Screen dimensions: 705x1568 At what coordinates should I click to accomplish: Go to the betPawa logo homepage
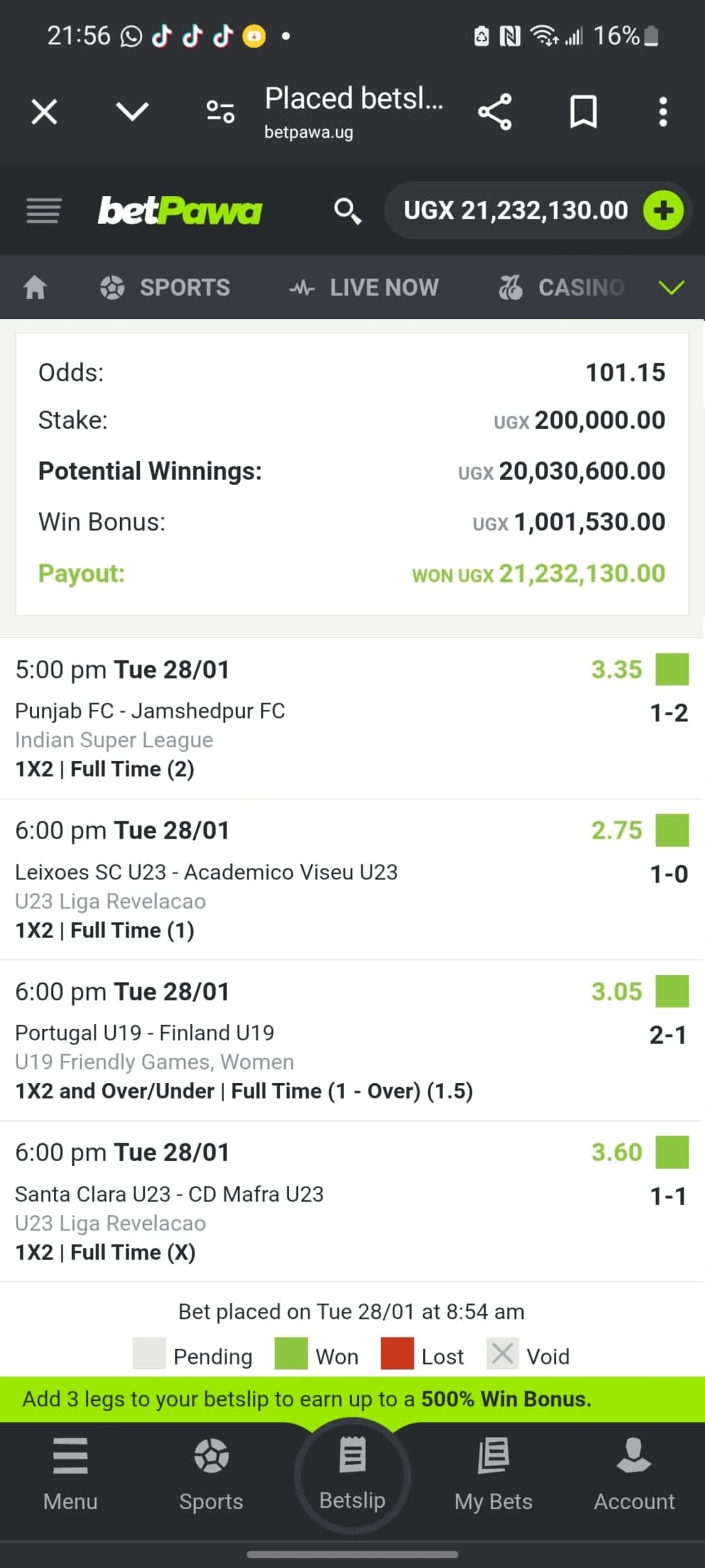[179, 211]
